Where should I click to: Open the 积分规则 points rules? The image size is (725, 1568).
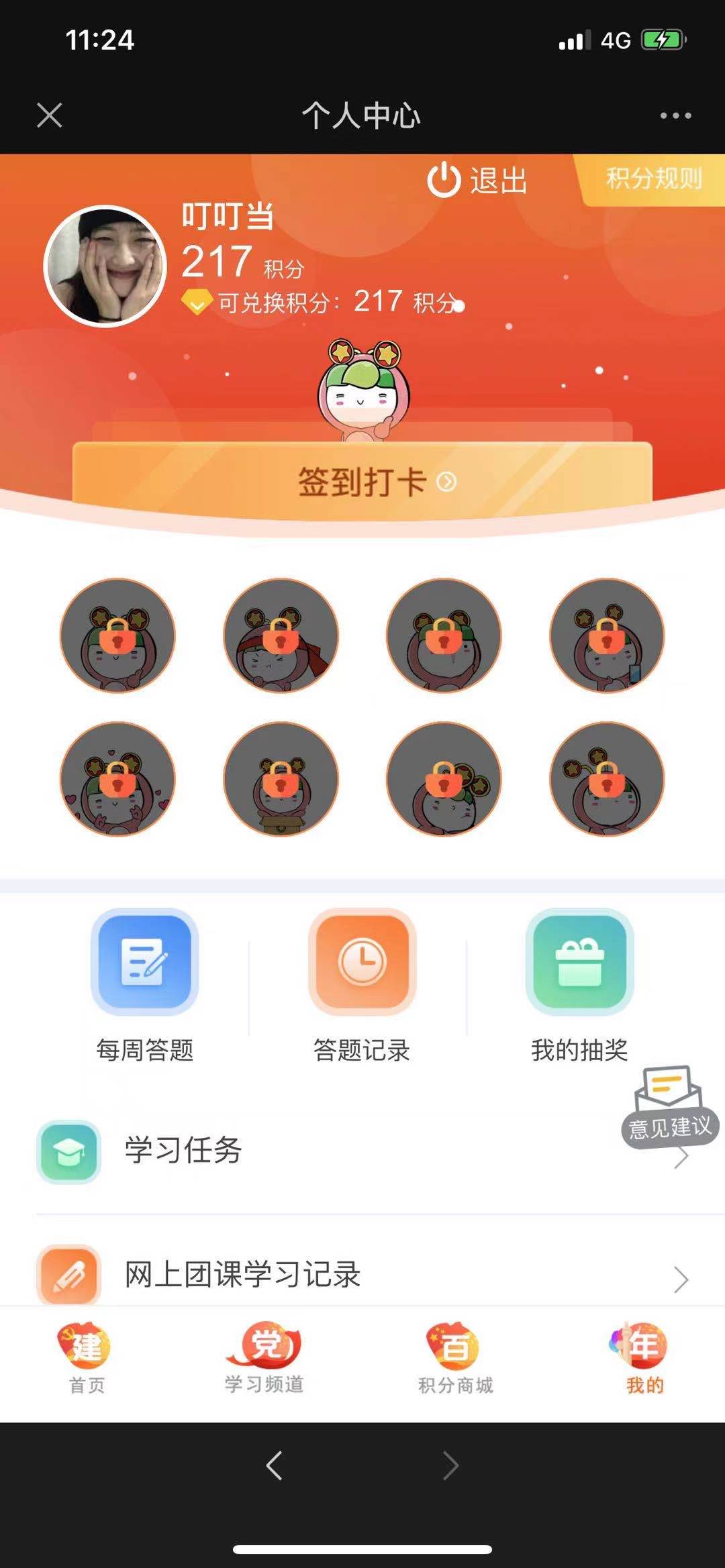click(652, 179)
